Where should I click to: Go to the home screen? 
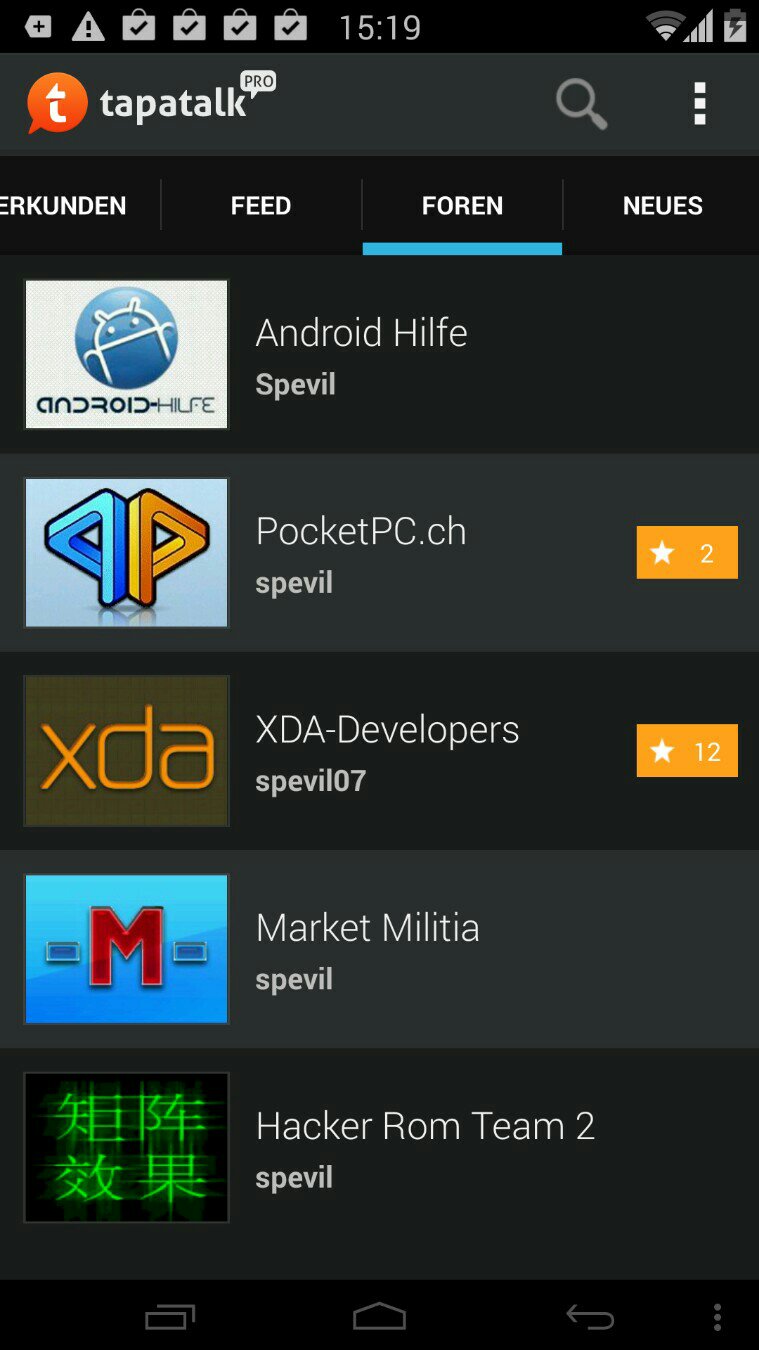click(379, 1317)
